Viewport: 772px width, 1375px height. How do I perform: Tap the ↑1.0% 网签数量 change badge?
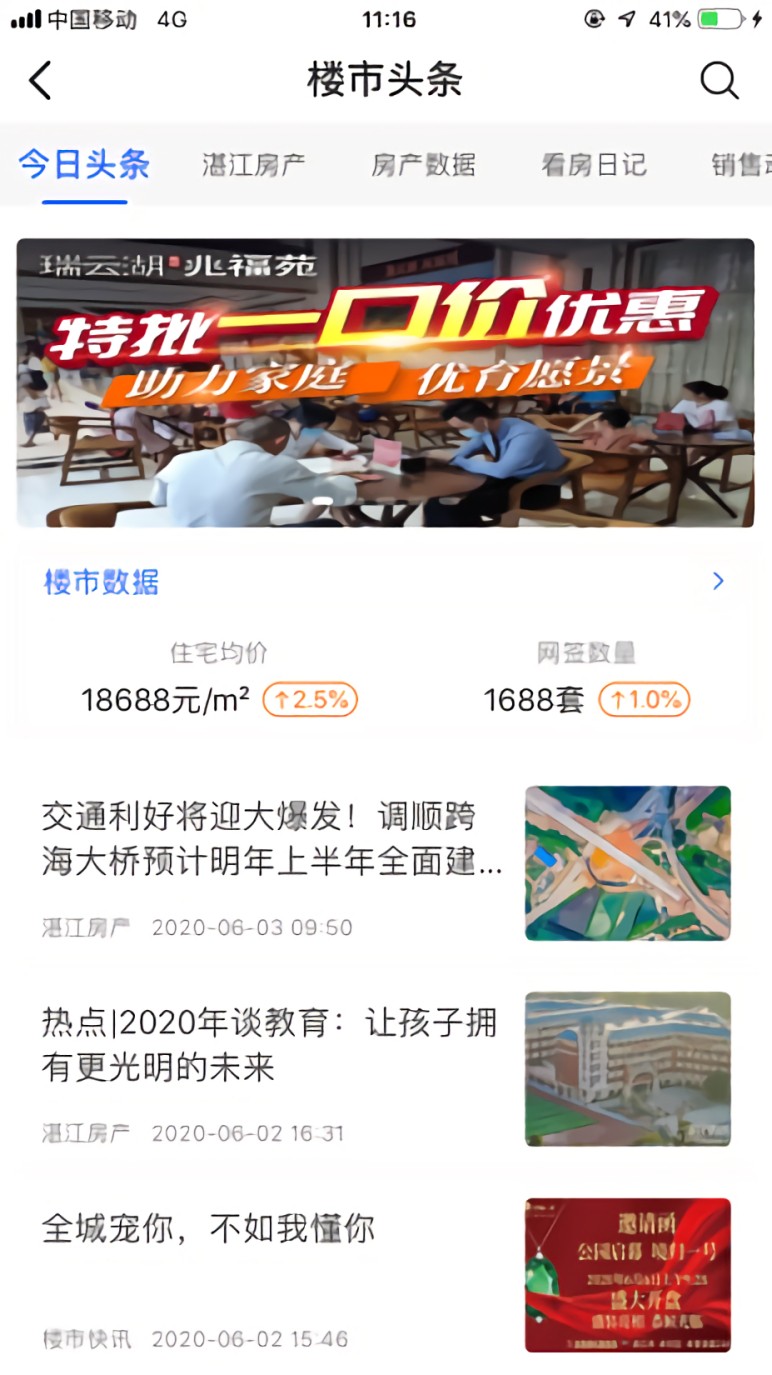pyautogui.click(x=646, y=700)
